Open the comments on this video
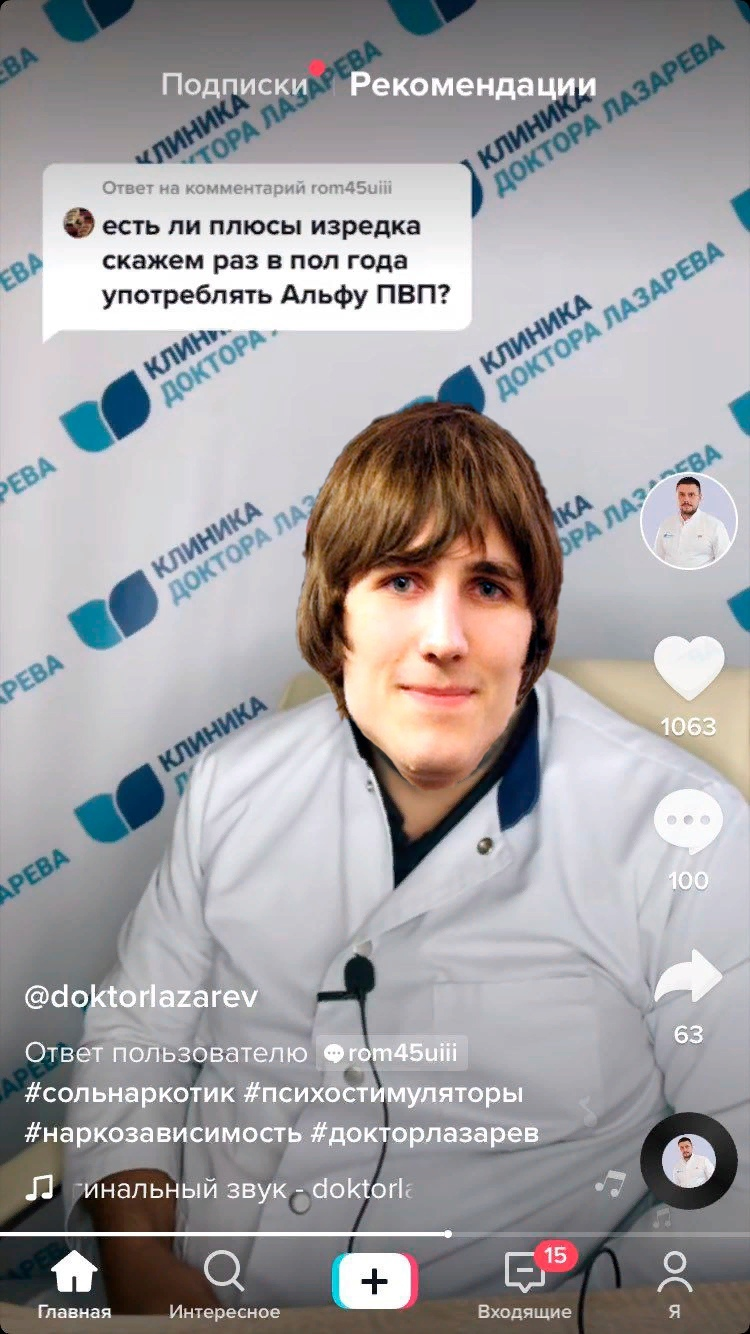 coord(688,822)
